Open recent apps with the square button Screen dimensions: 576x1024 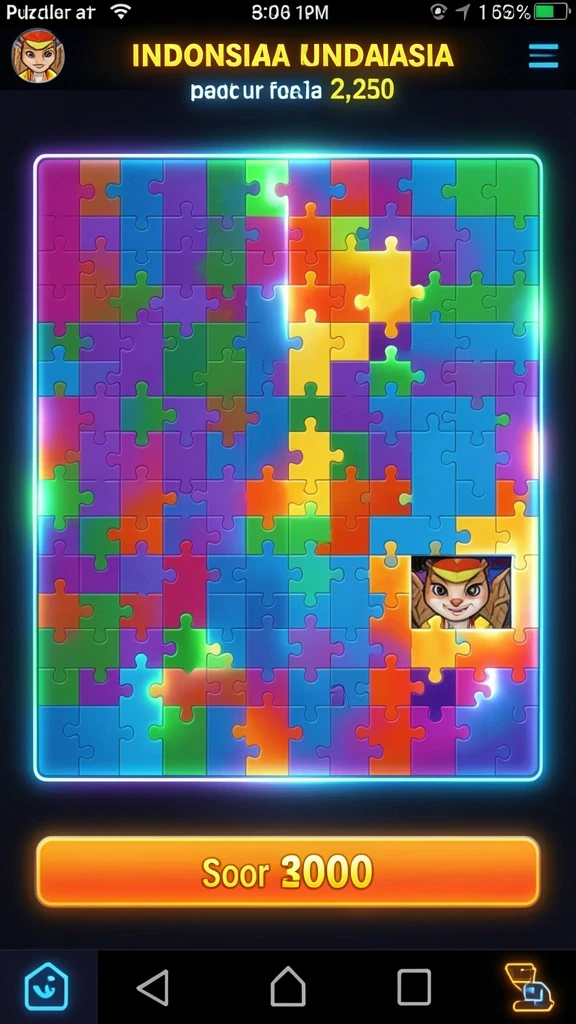coord(414,987)
